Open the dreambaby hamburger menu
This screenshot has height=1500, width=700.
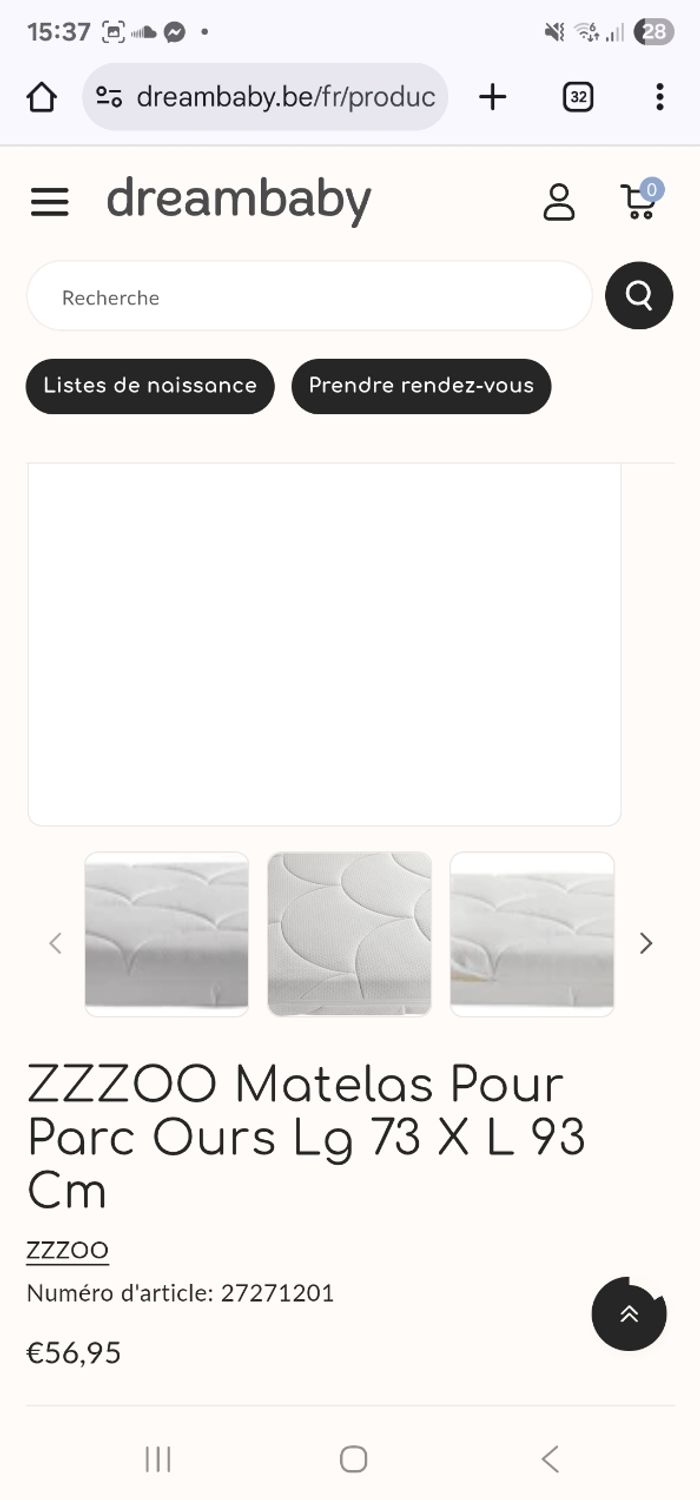coord(50,202)
